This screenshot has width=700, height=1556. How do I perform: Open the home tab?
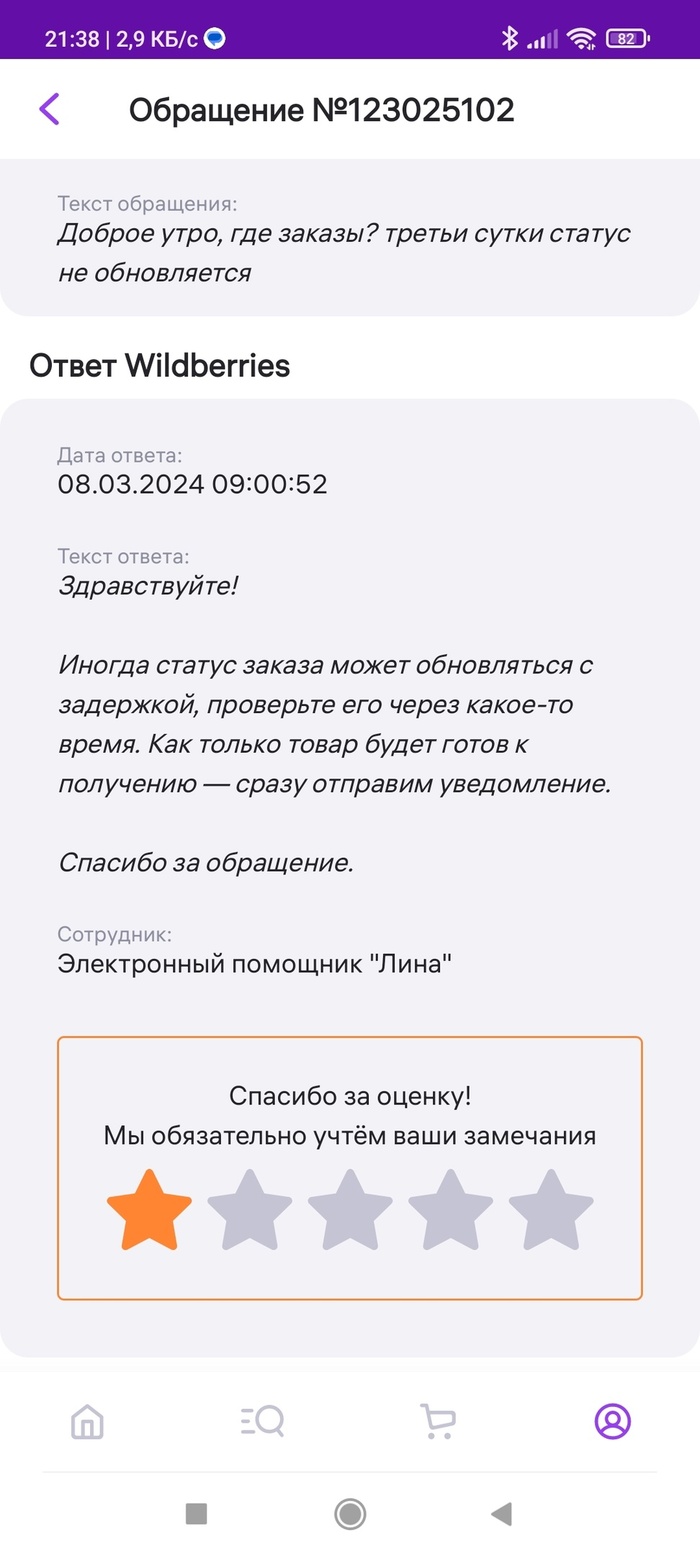click(x=88, y=1421)
